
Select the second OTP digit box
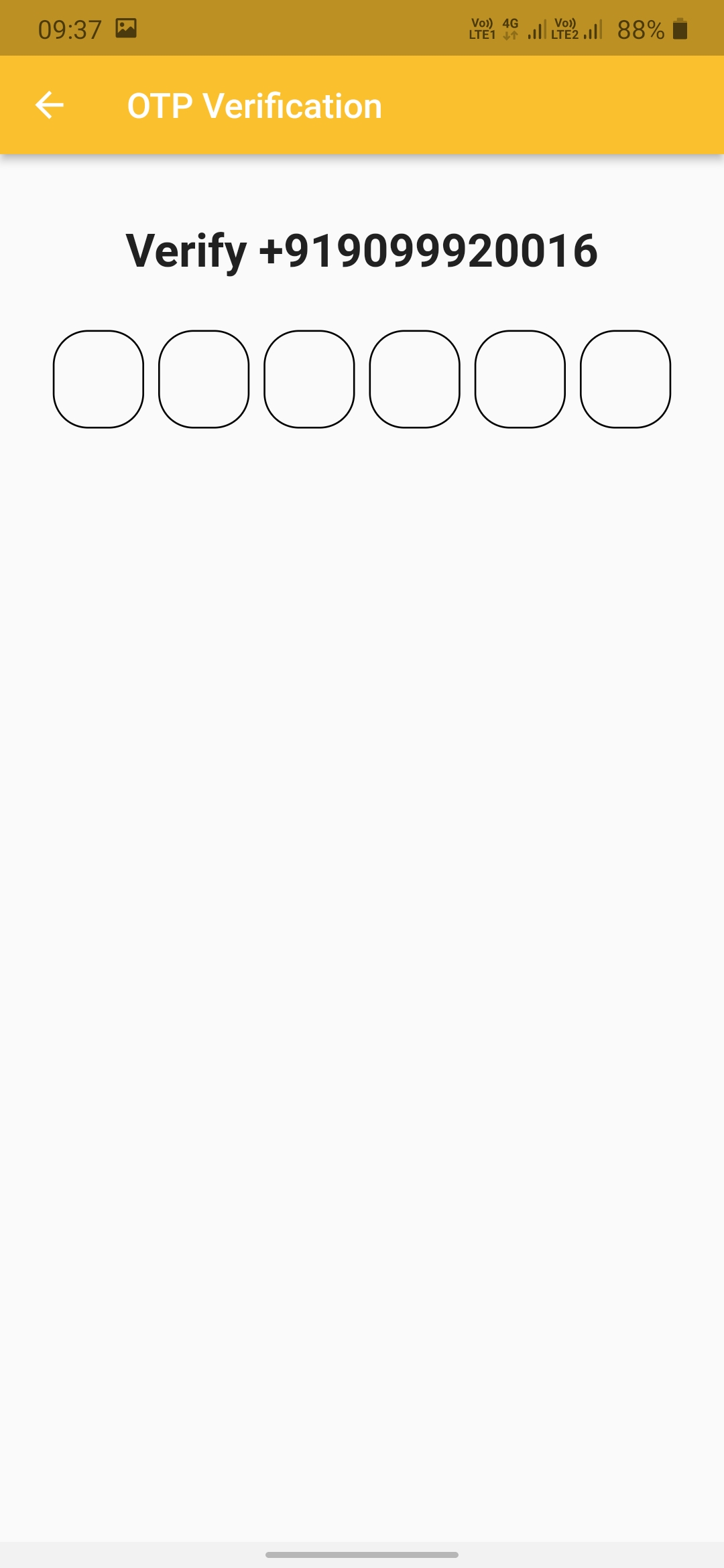[x=204, y=379]
